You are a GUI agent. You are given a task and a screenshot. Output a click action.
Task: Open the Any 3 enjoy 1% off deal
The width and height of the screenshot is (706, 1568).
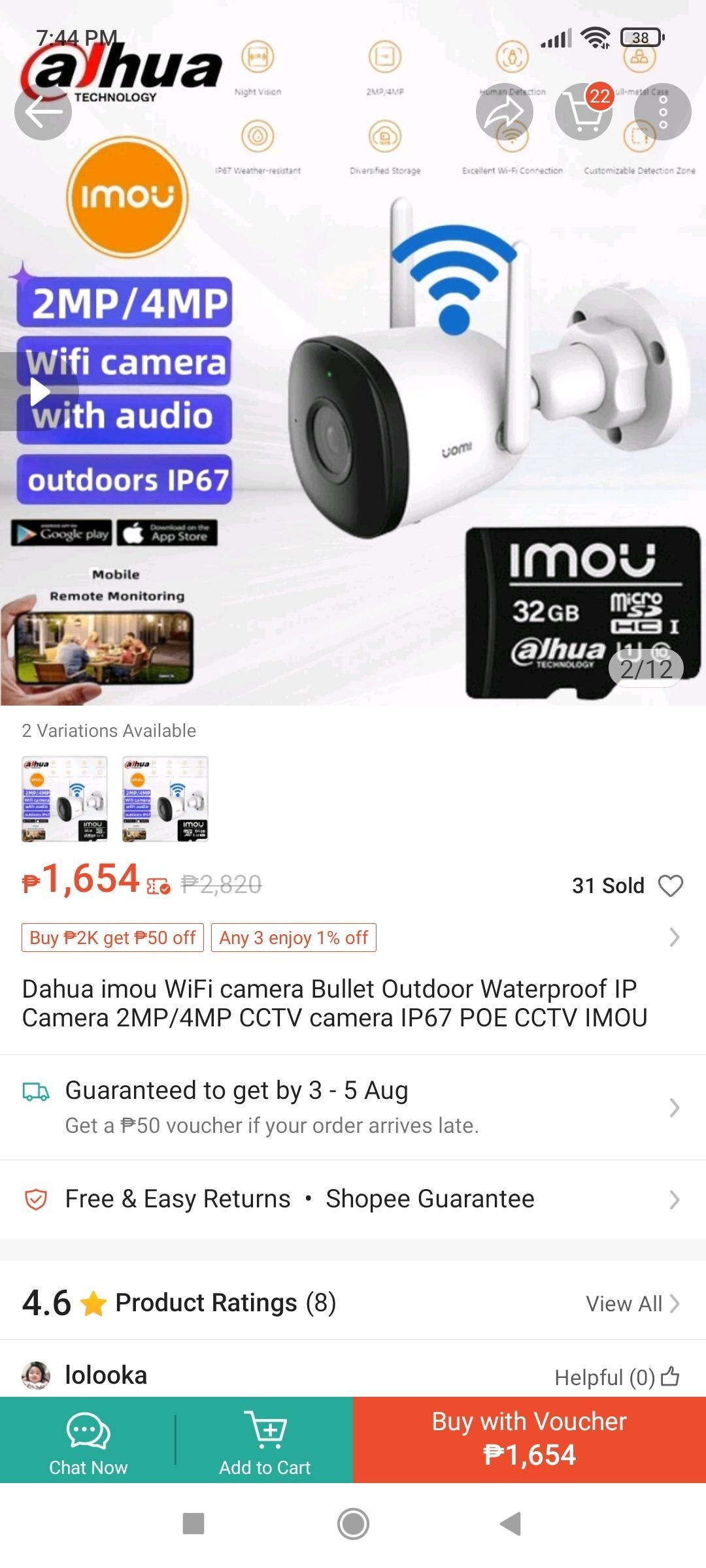pos(294,938)
